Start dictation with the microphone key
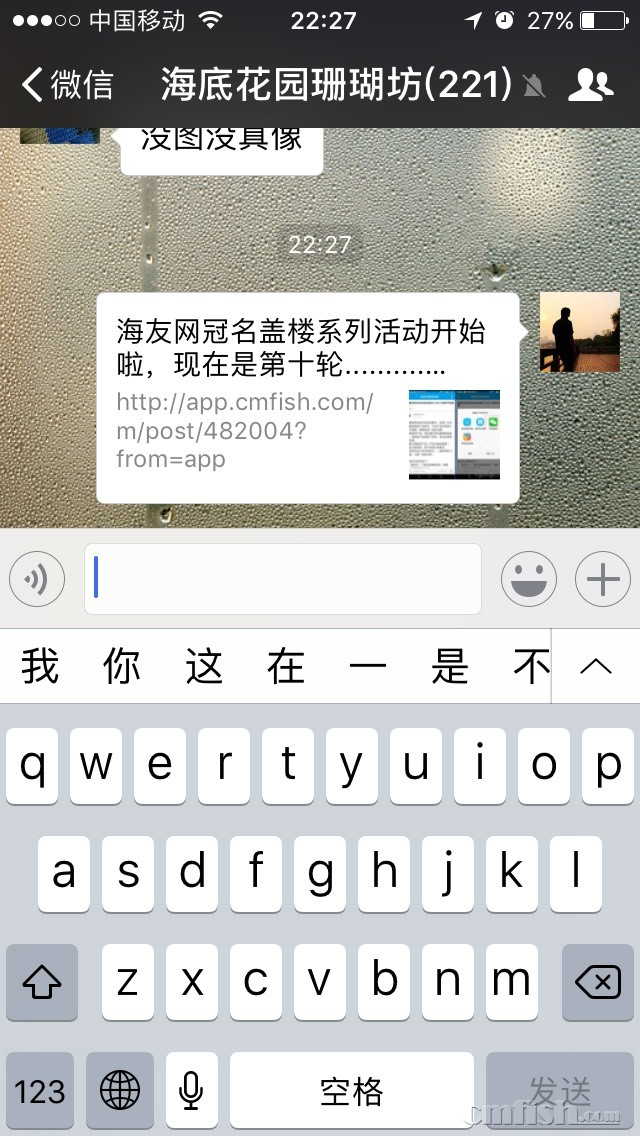 (191, 1091)
